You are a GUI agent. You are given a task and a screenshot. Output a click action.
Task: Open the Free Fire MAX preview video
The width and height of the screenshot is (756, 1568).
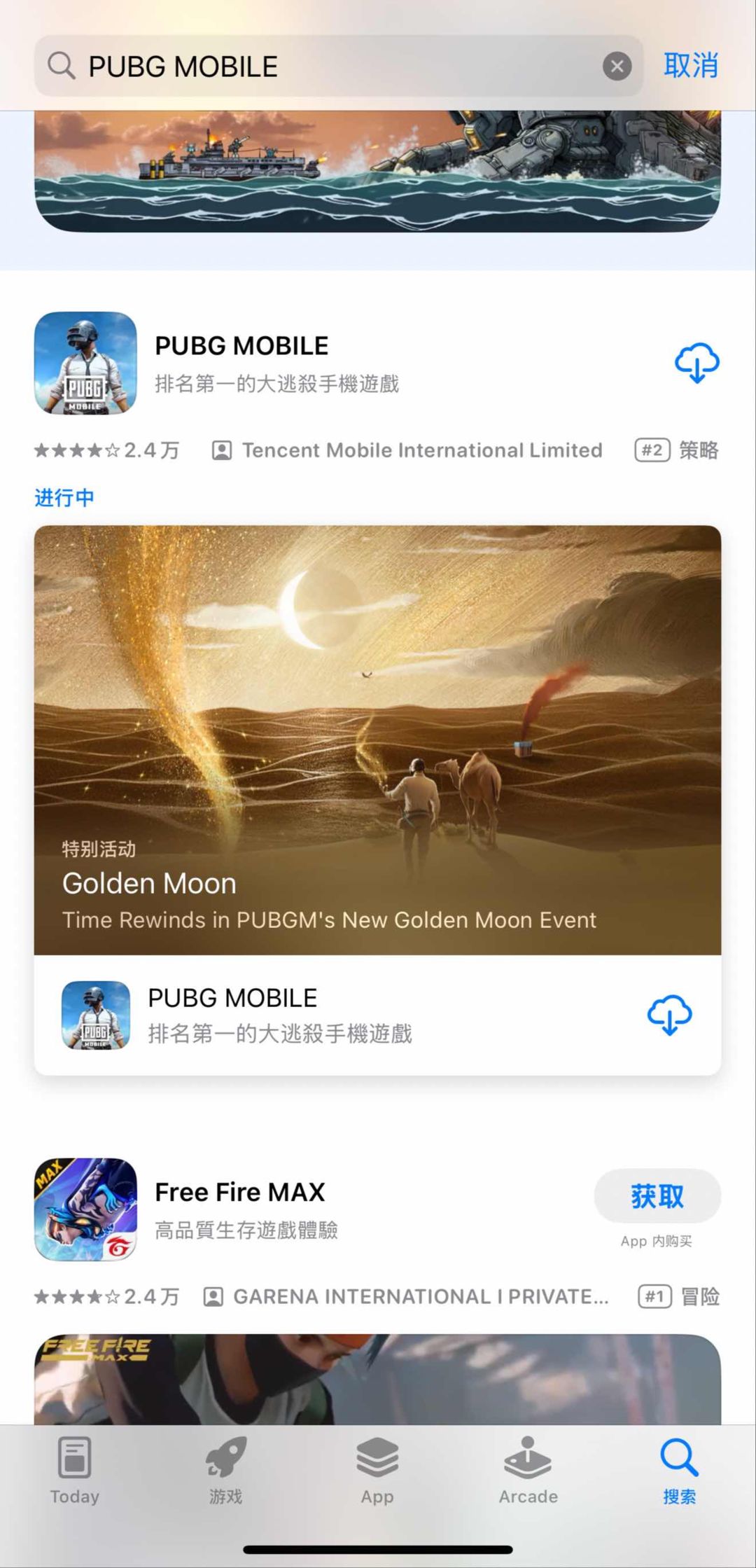click(x=377, y=1378)
